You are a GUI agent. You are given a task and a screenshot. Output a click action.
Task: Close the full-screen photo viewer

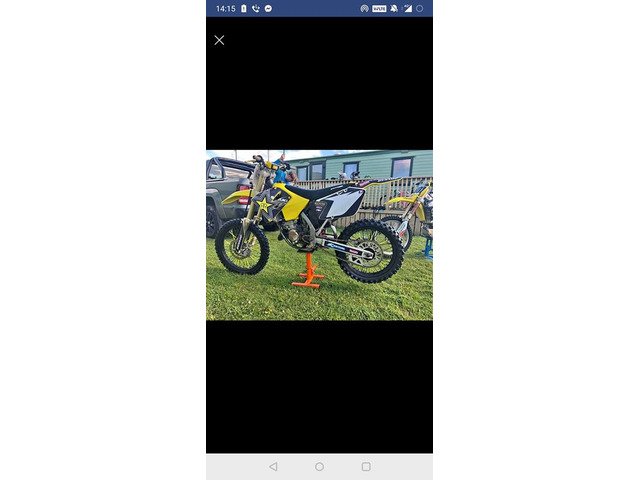coord(219,40)
